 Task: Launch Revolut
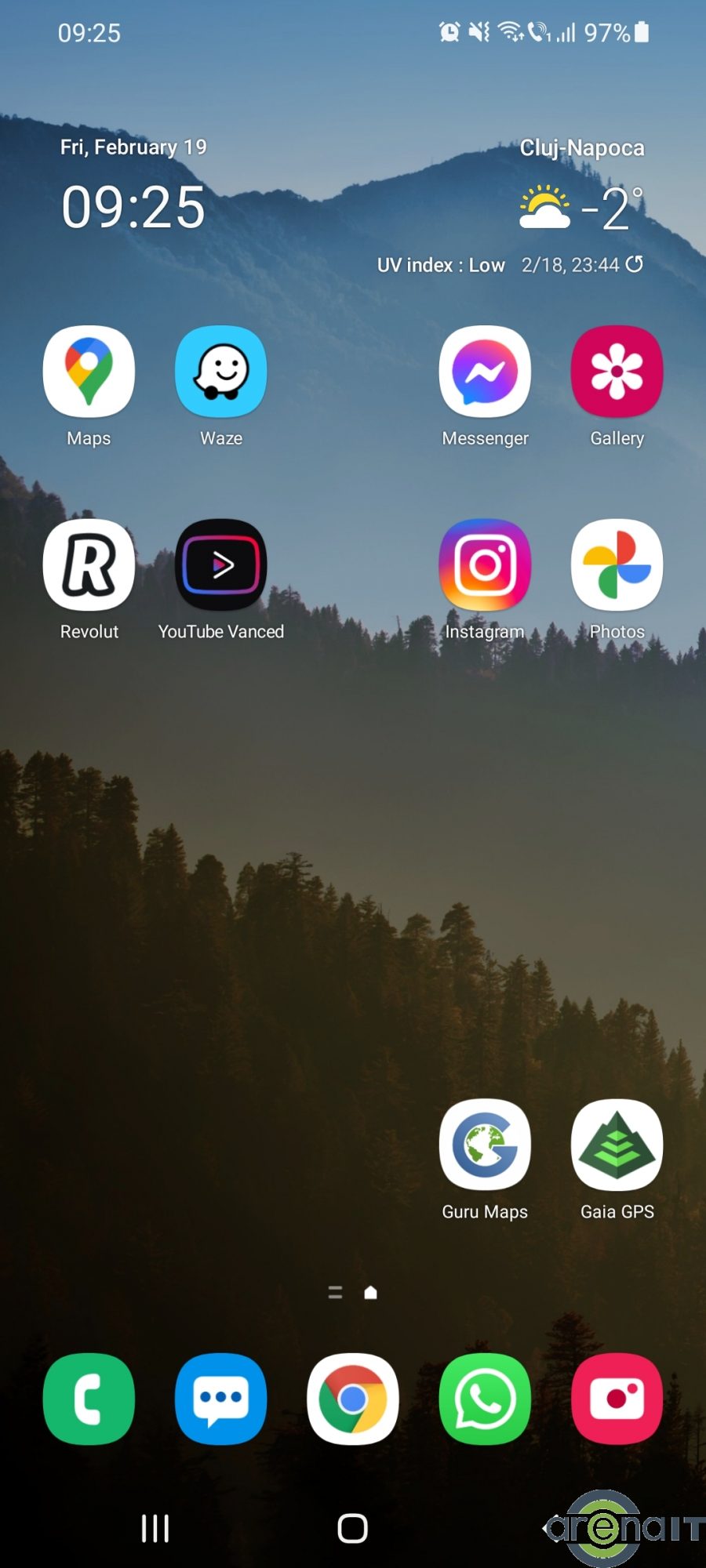pyautogui.click(x=89, y=564)
